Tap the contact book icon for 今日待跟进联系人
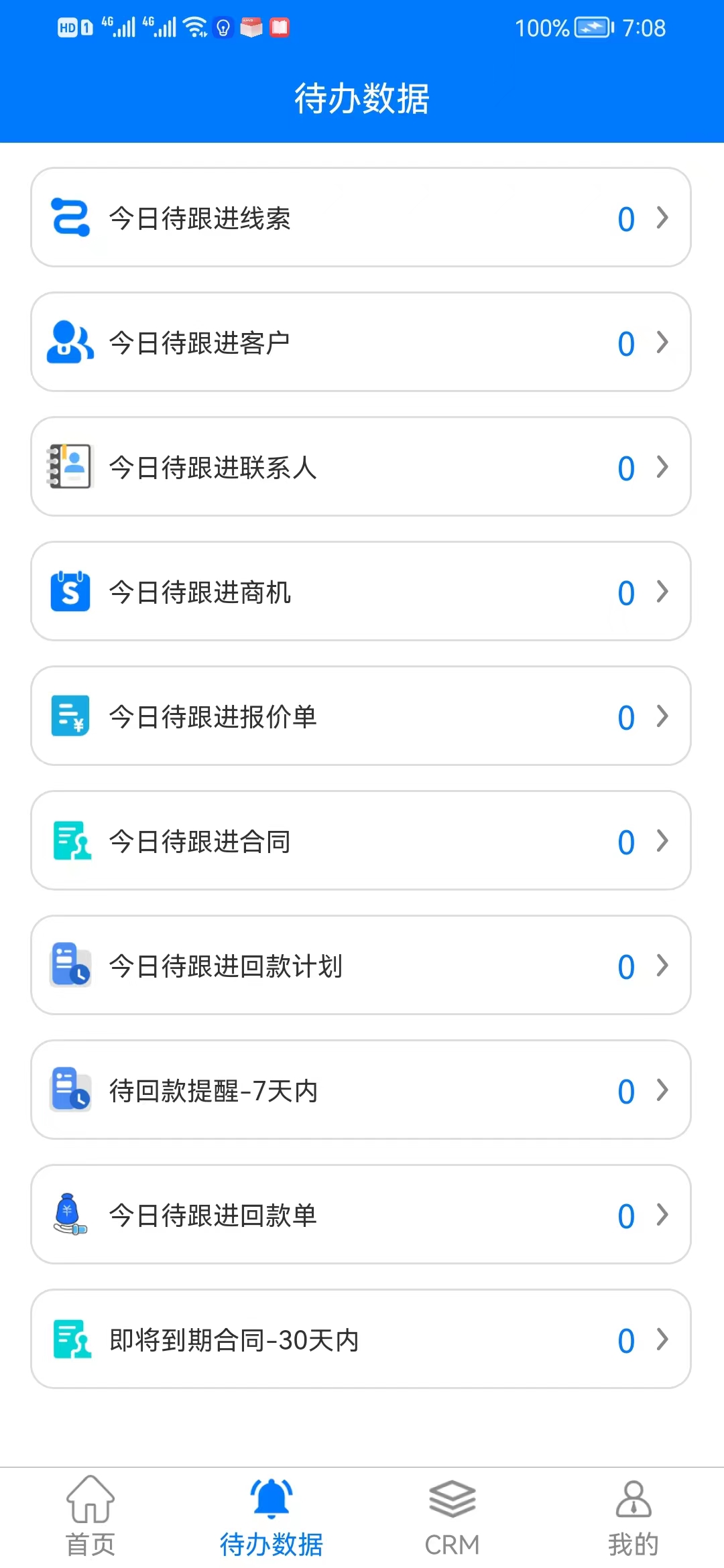 tap(69, 466)
